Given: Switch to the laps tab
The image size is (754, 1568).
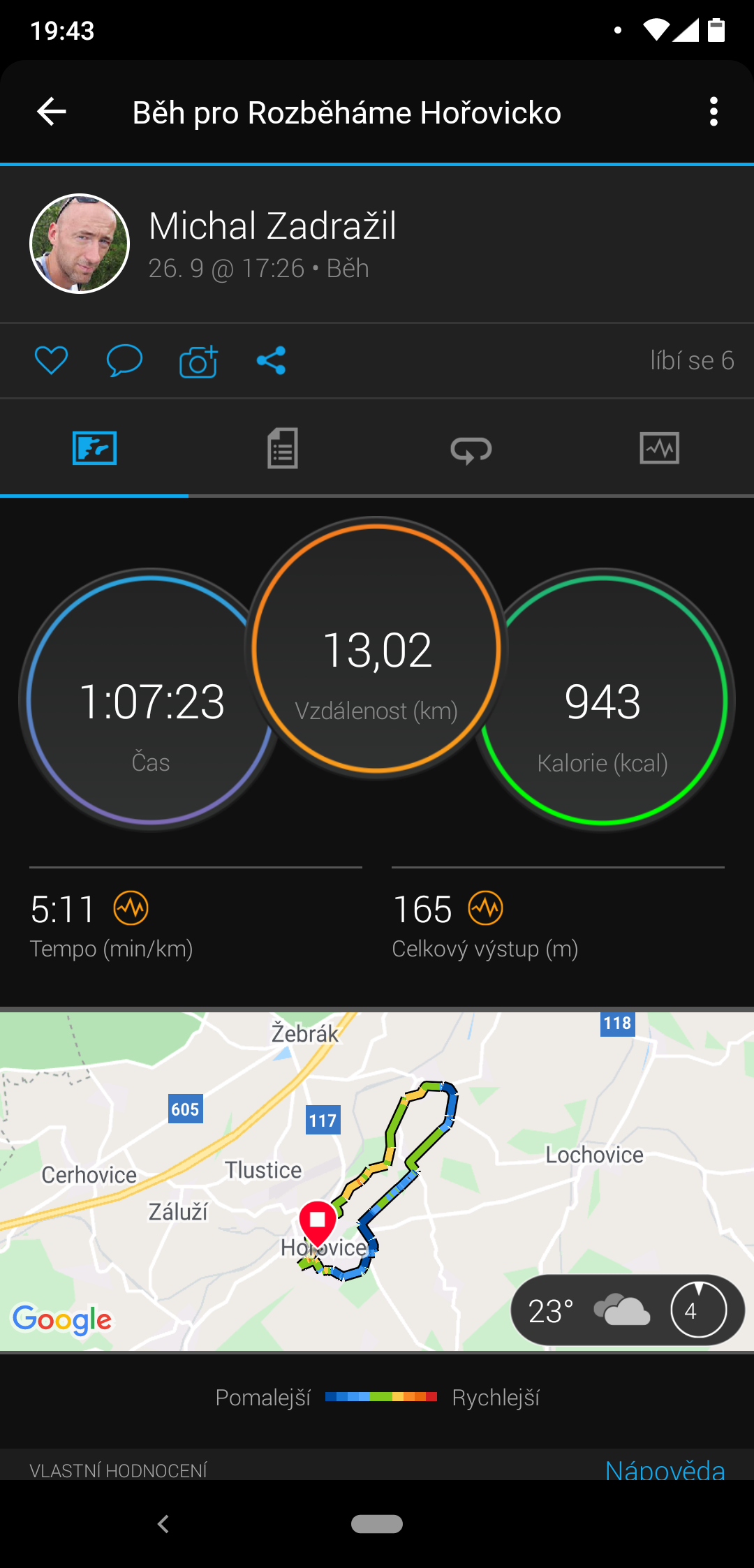Looking at the screenshot, I should 471,450.
